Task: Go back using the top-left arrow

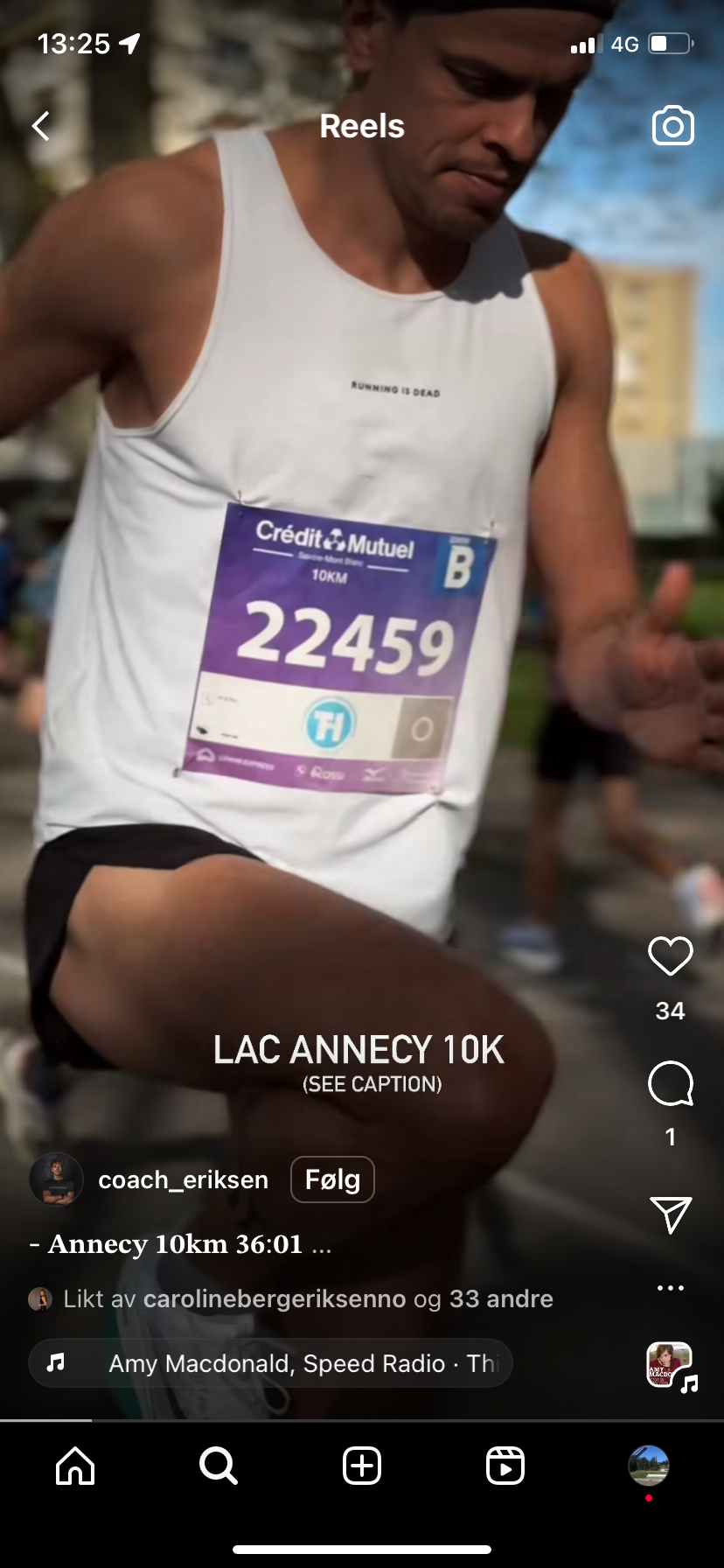Action: tap(40, 126)
